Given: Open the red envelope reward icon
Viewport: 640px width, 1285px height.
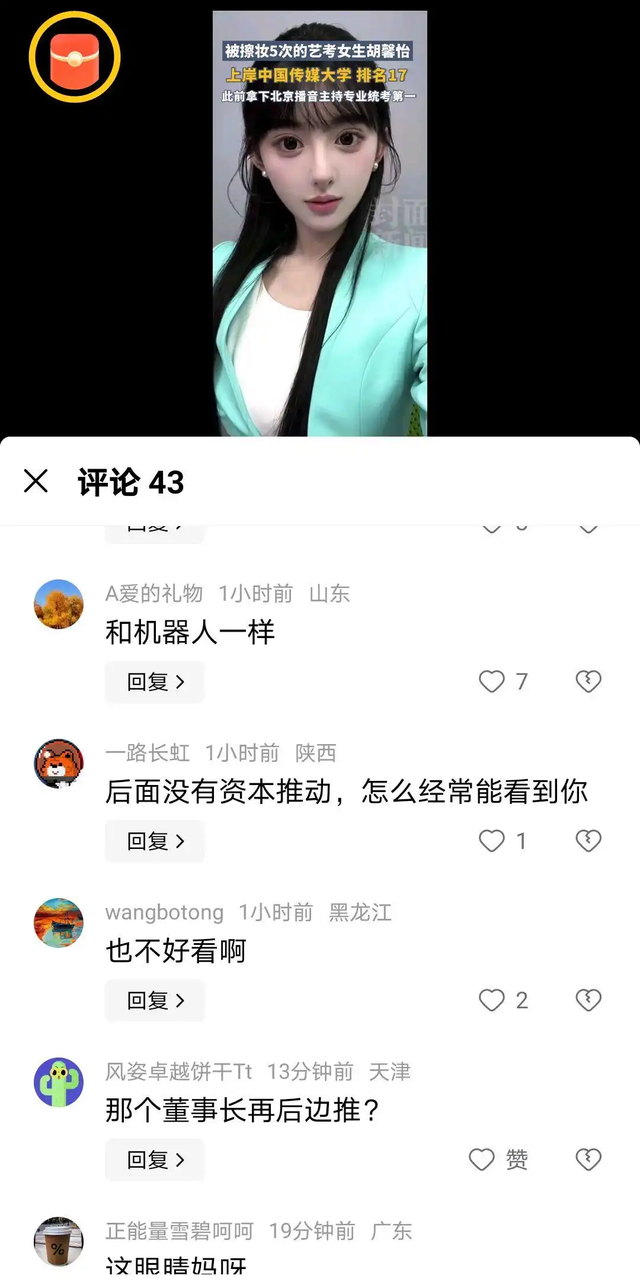Looking at the screenshot, I should coord(75,57).
